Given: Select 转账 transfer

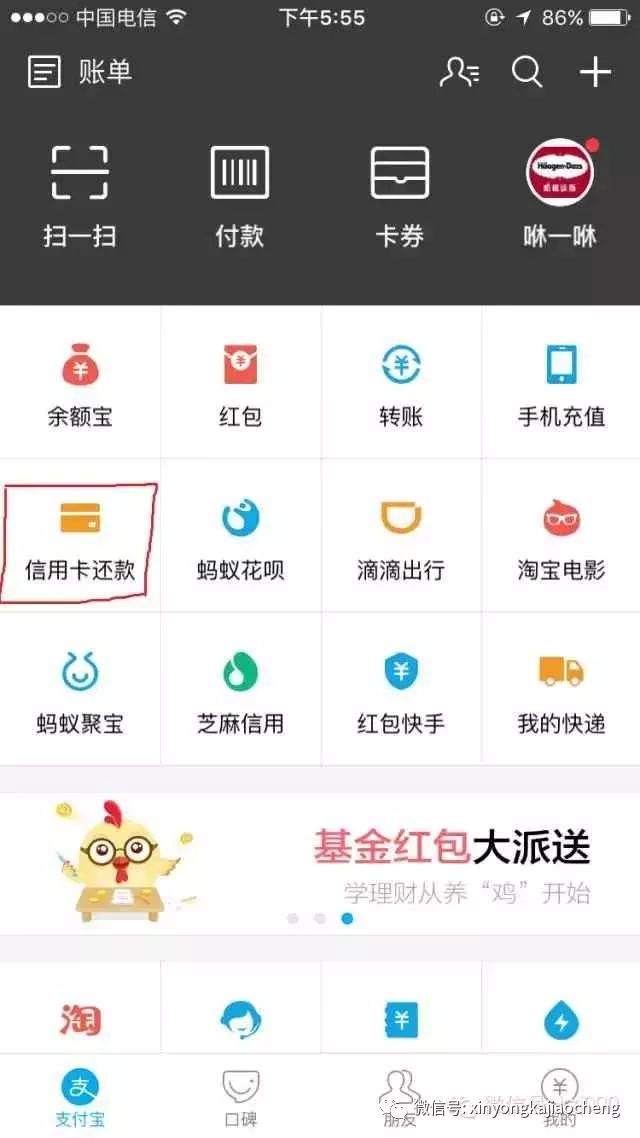Looking at the screenshot, I should coord(400,384).
